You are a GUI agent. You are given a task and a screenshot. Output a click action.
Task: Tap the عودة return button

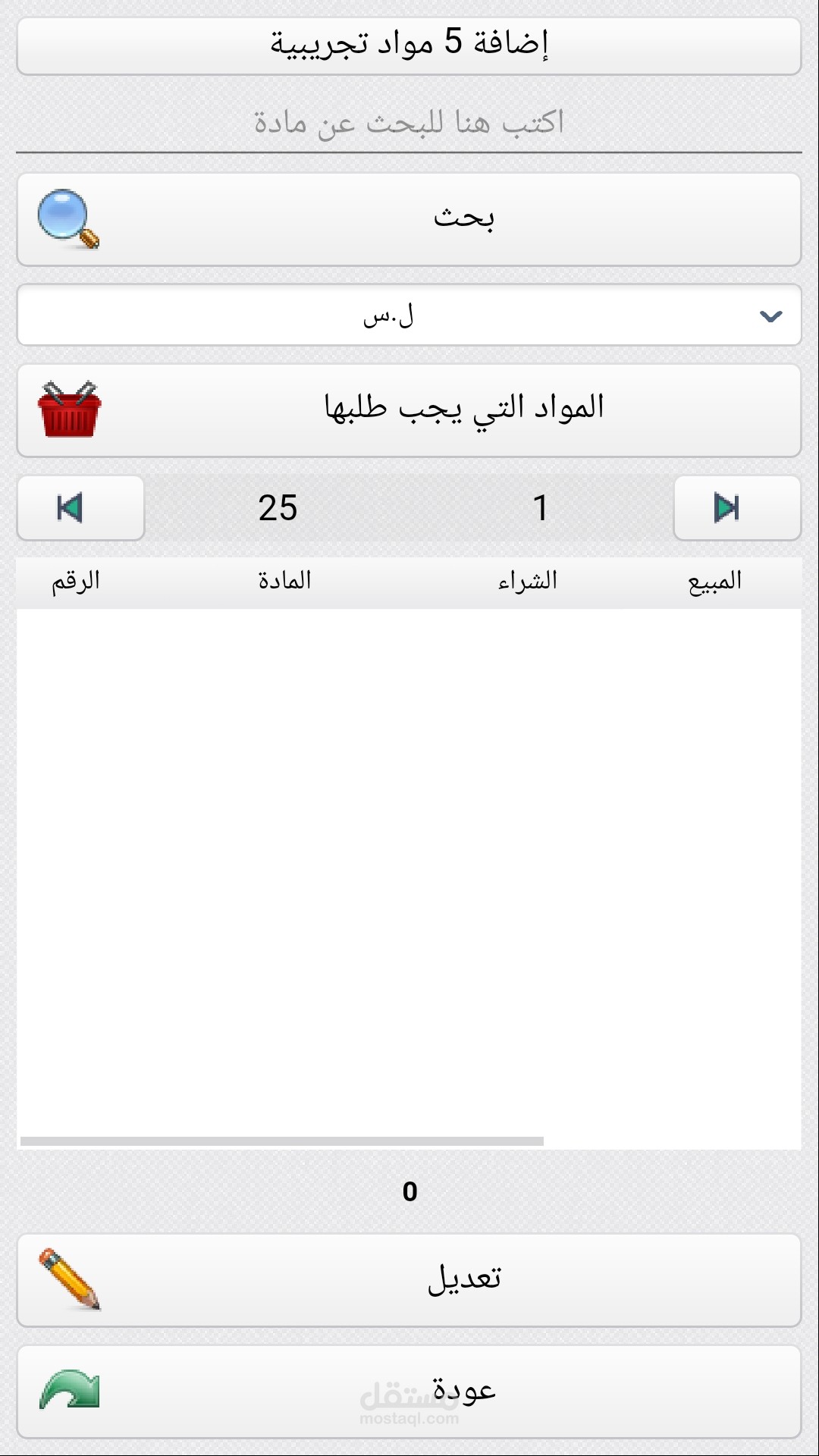coord(409,1392)
